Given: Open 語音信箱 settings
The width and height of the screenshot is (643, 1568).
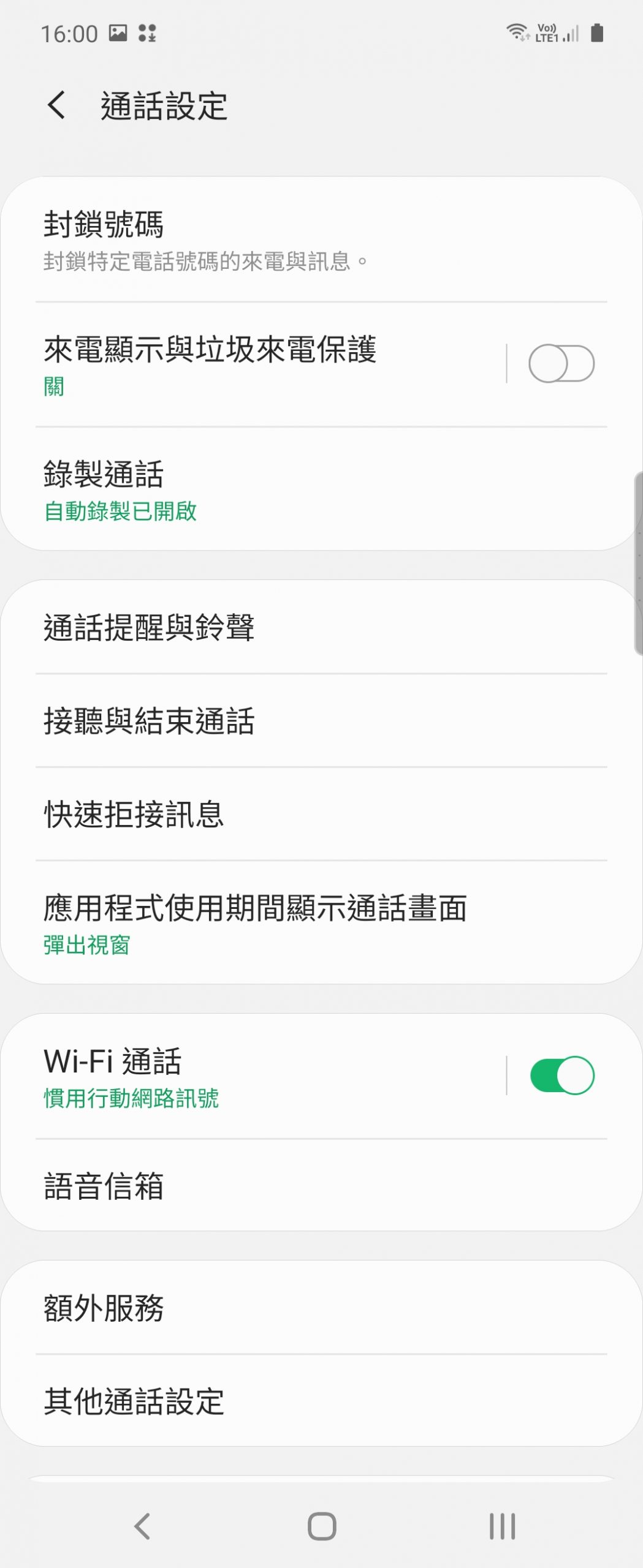Looking at the screenshot, I should point(321,1186).
